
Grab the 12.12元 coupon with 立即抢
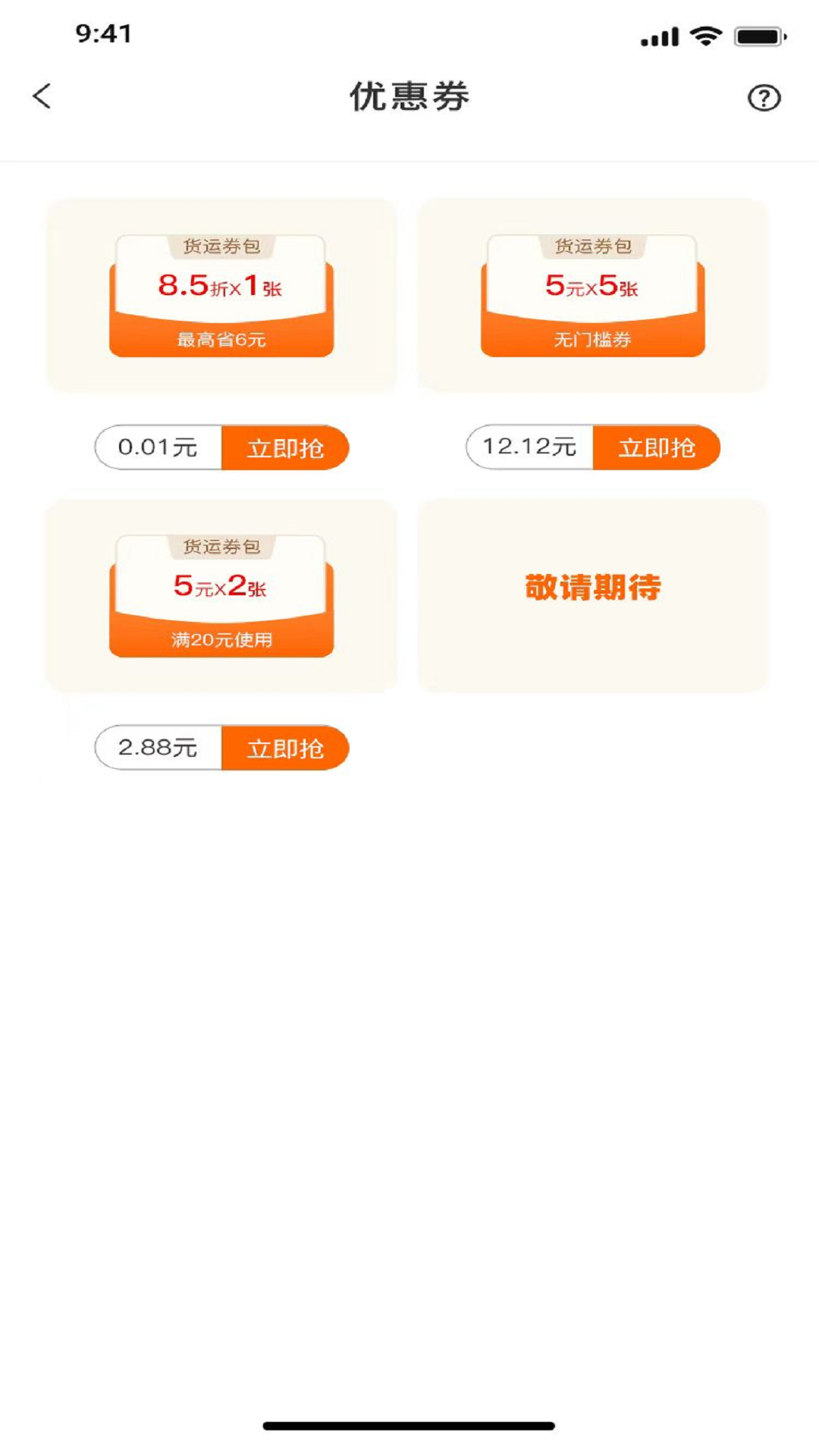tap(658, 447)
